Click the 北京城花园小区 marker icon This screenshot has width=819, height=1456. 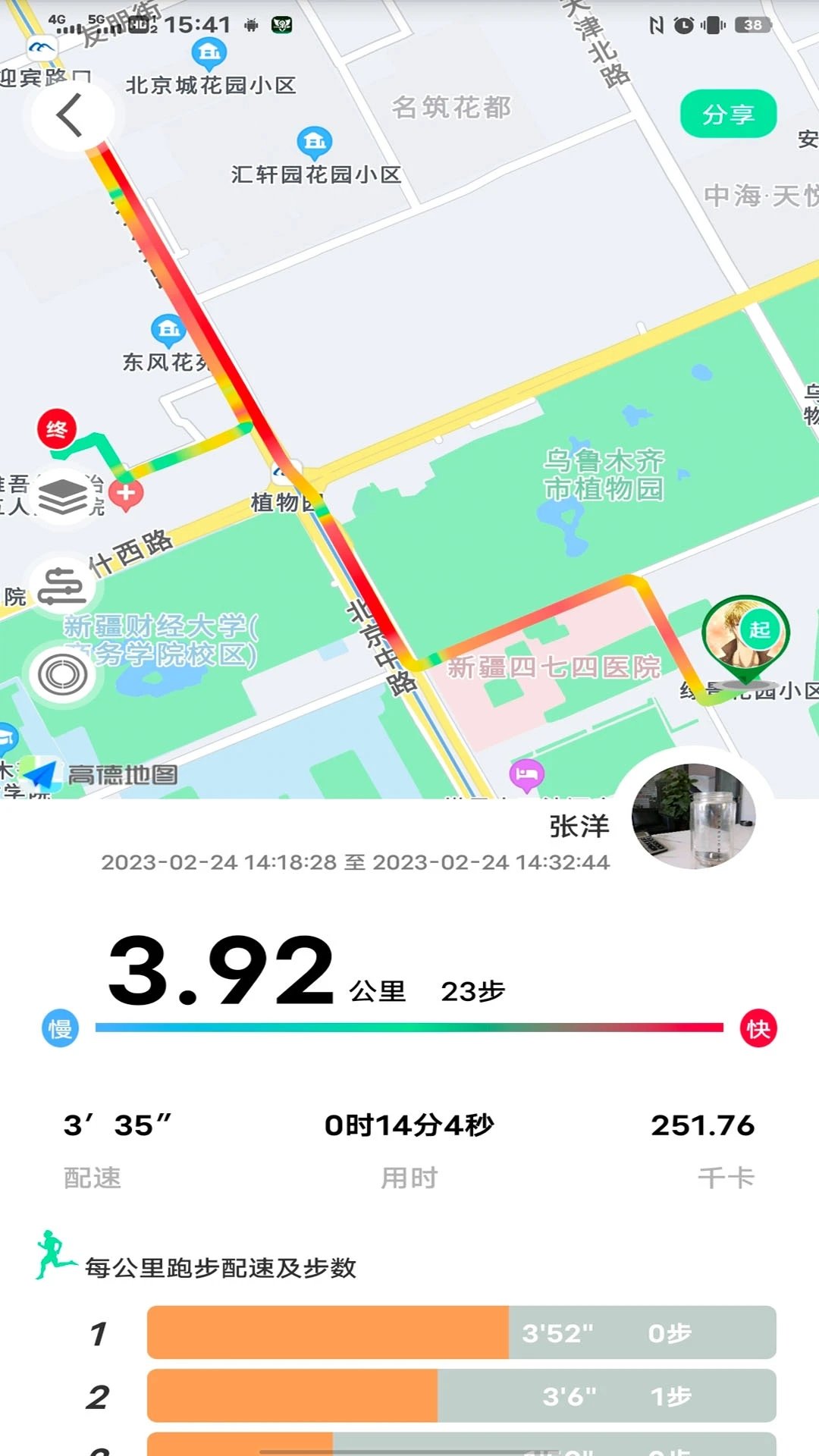(x=209, y=53)
